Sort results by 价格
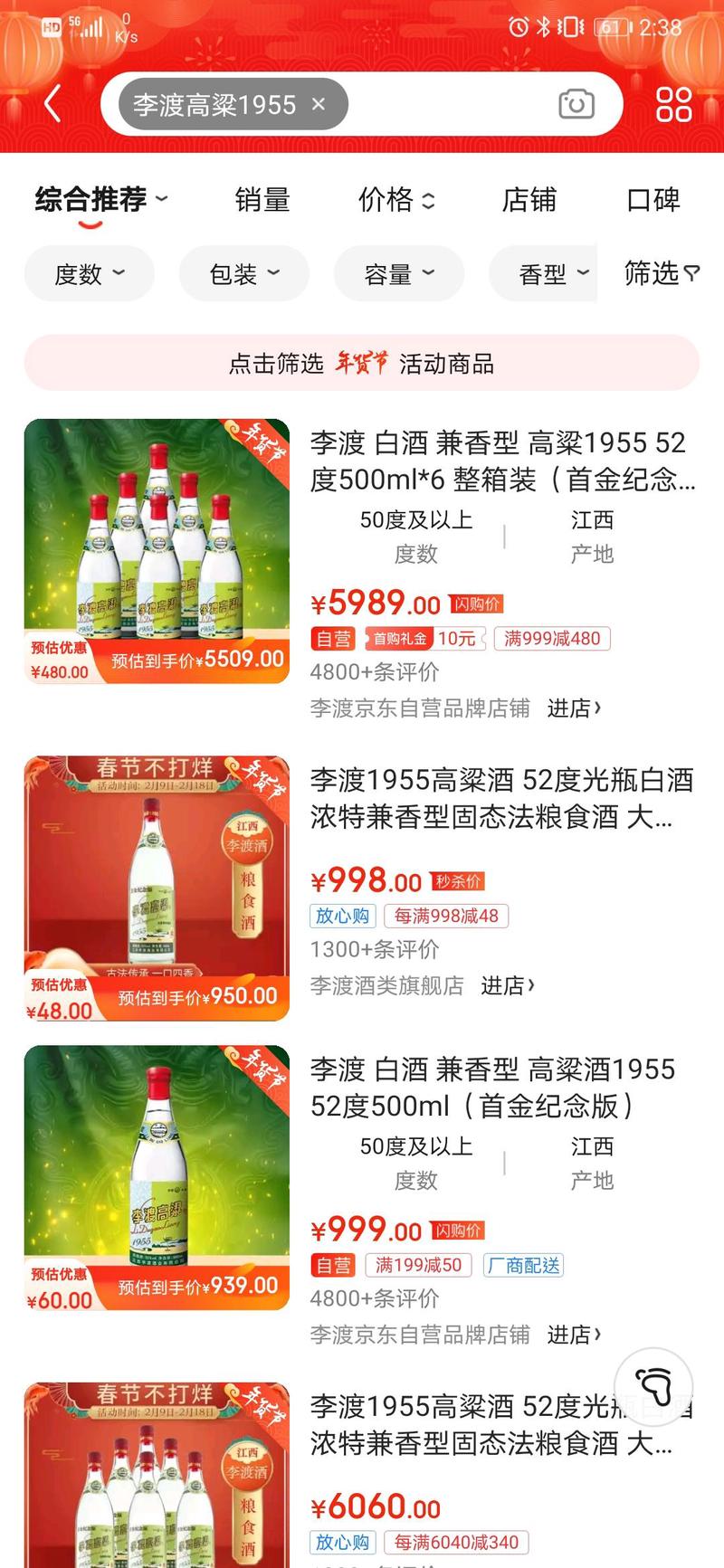Screen dimensions: 724x1568 tap(395, 199)
